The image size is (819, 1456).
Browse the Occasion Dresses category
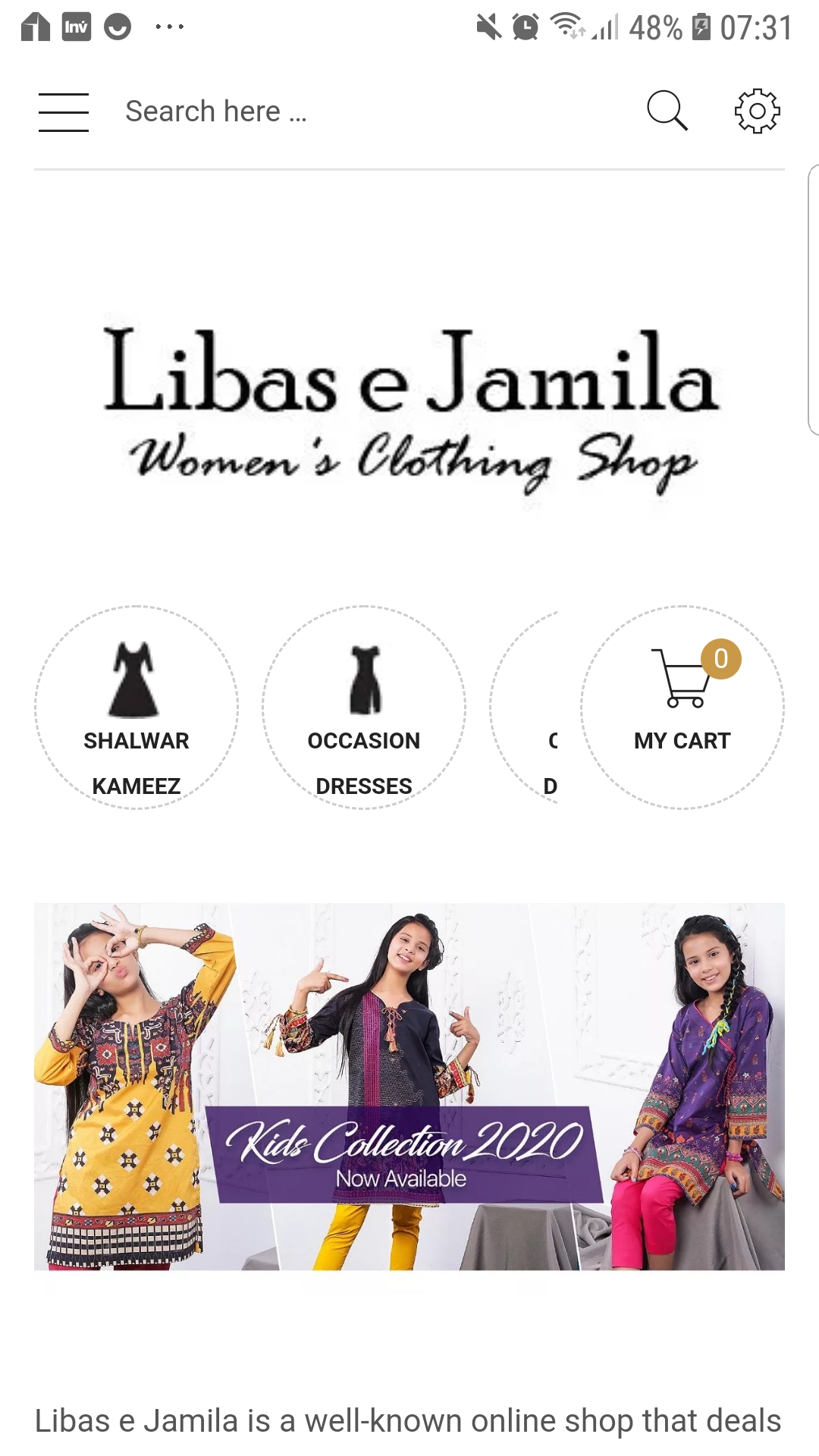click(x=364, y=708)
